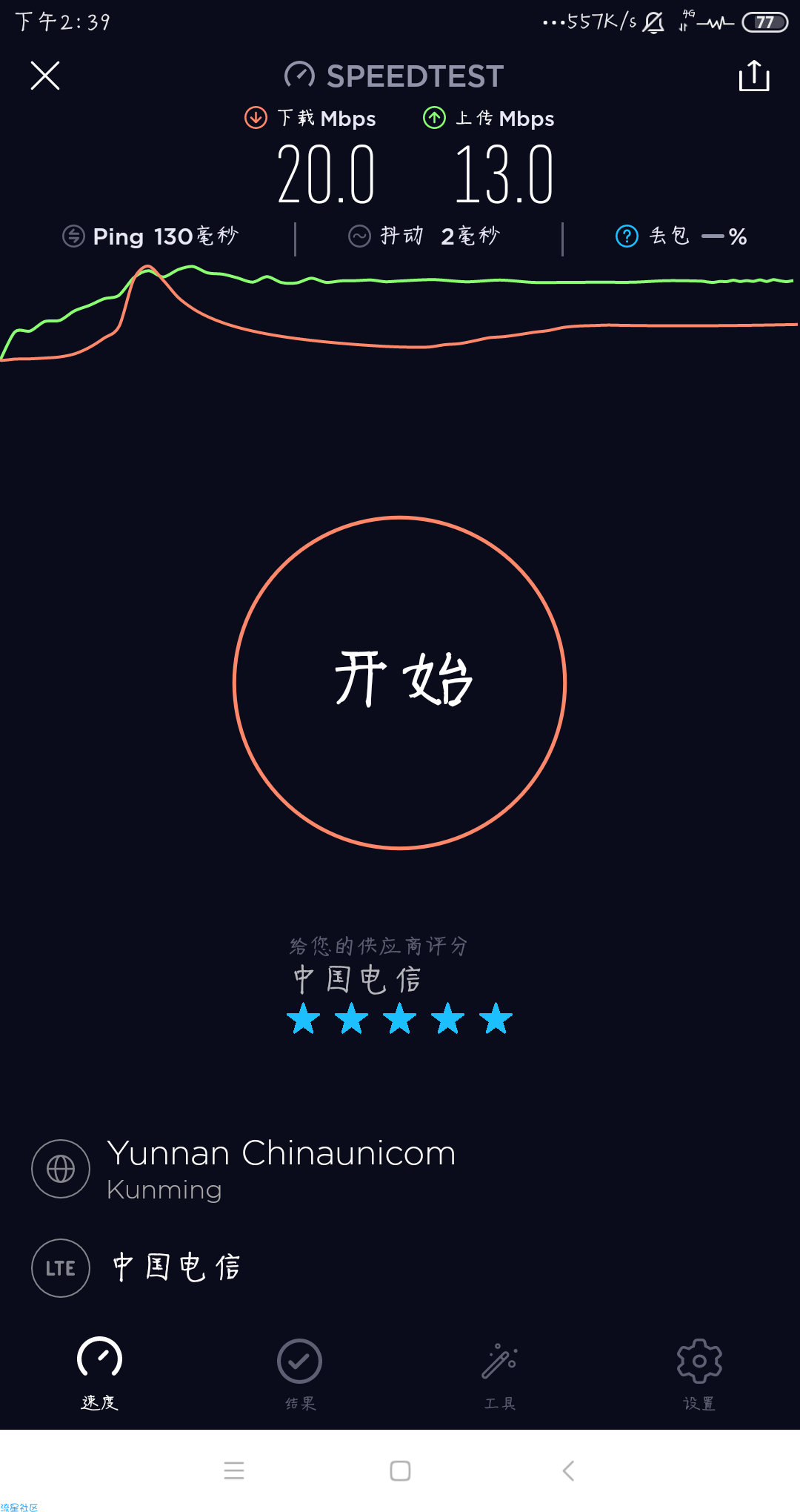This screenshot has height=1512, width=800.
Task: Open the 丢包 packet loss help icon
Action: [627, 236]
